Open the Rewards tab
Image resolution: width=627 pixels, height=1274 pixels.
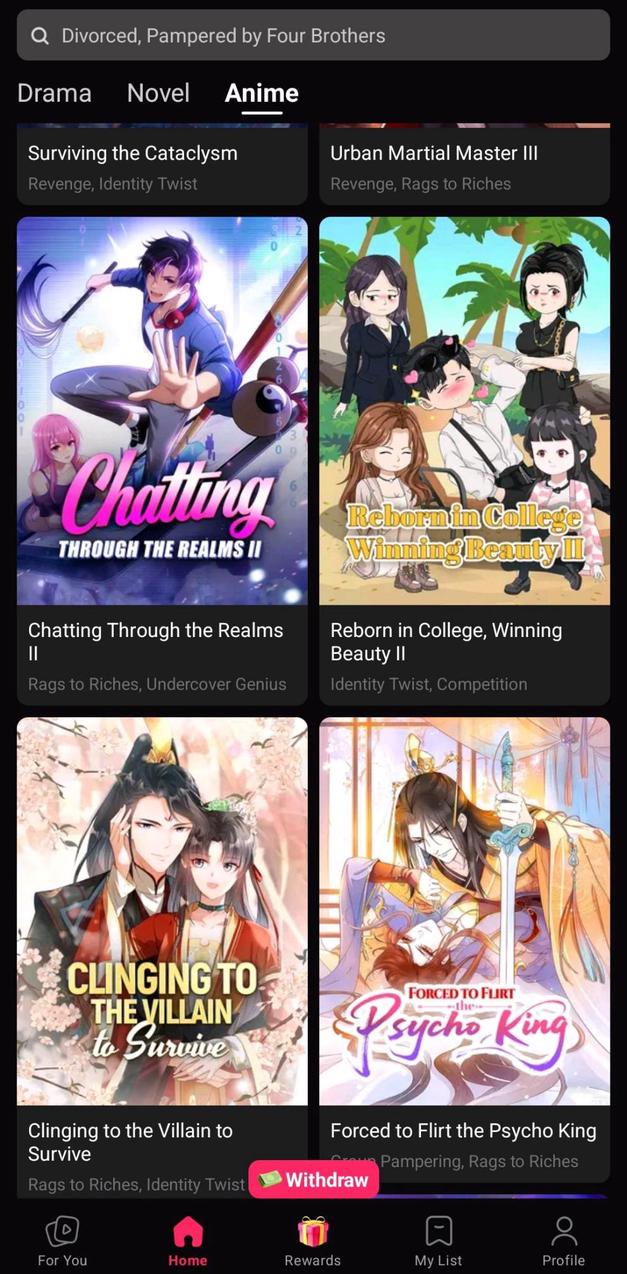click(x=313, y=1241)
